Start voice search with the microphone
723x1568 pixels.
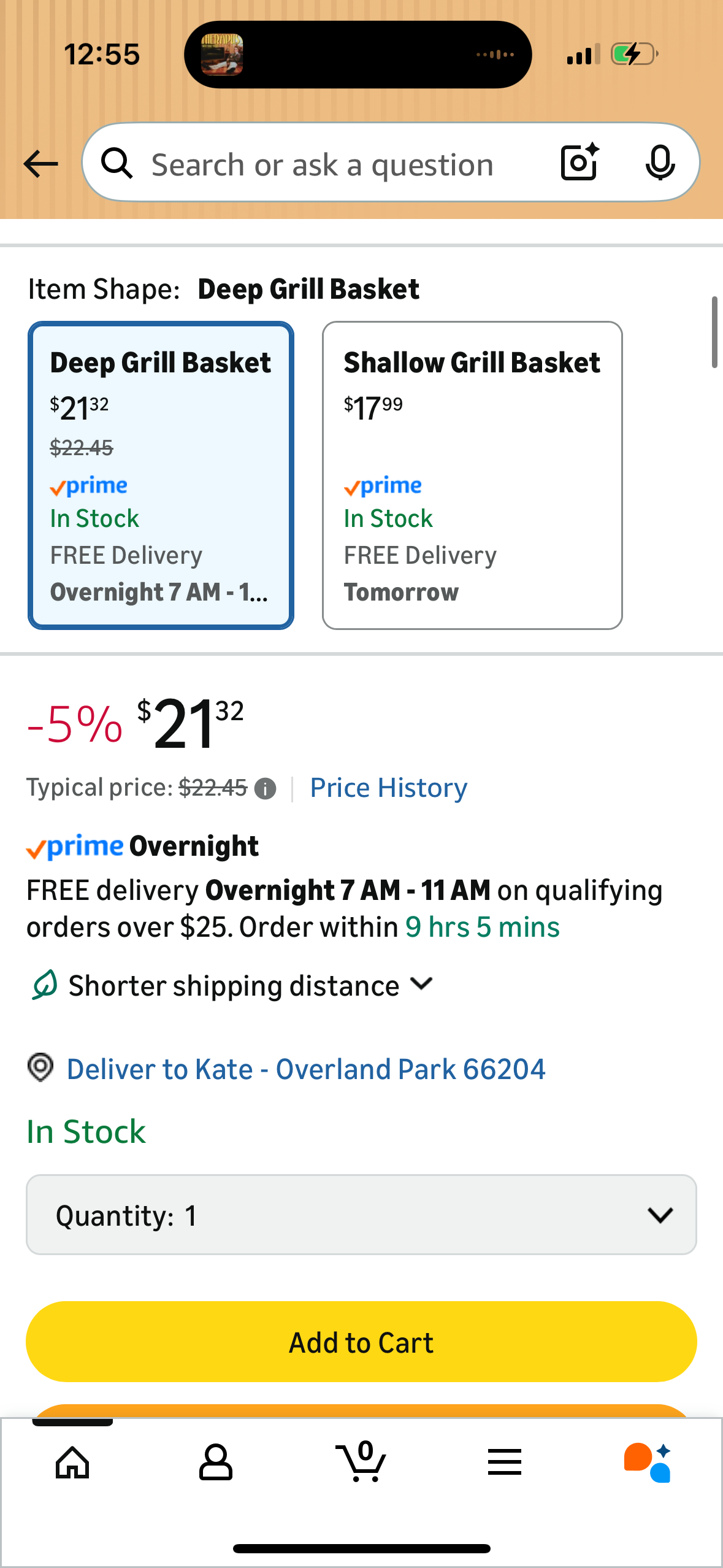click(x=660, y=163)
